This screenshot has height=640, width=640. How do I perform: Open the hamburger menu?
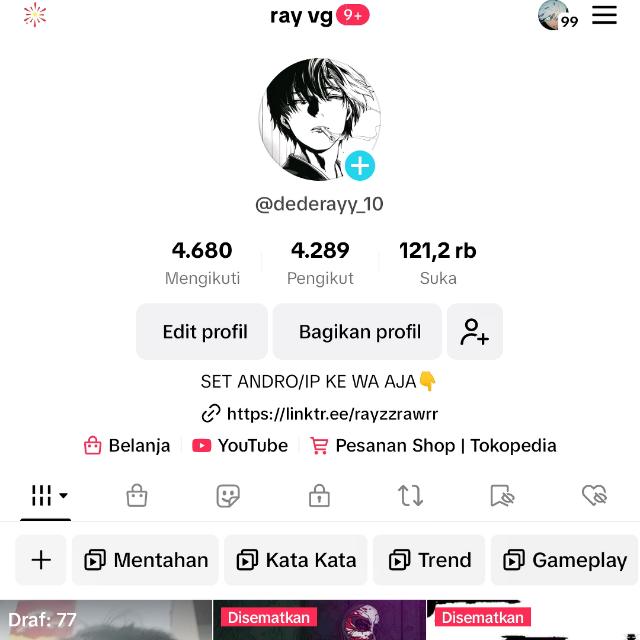coord(604,15)
